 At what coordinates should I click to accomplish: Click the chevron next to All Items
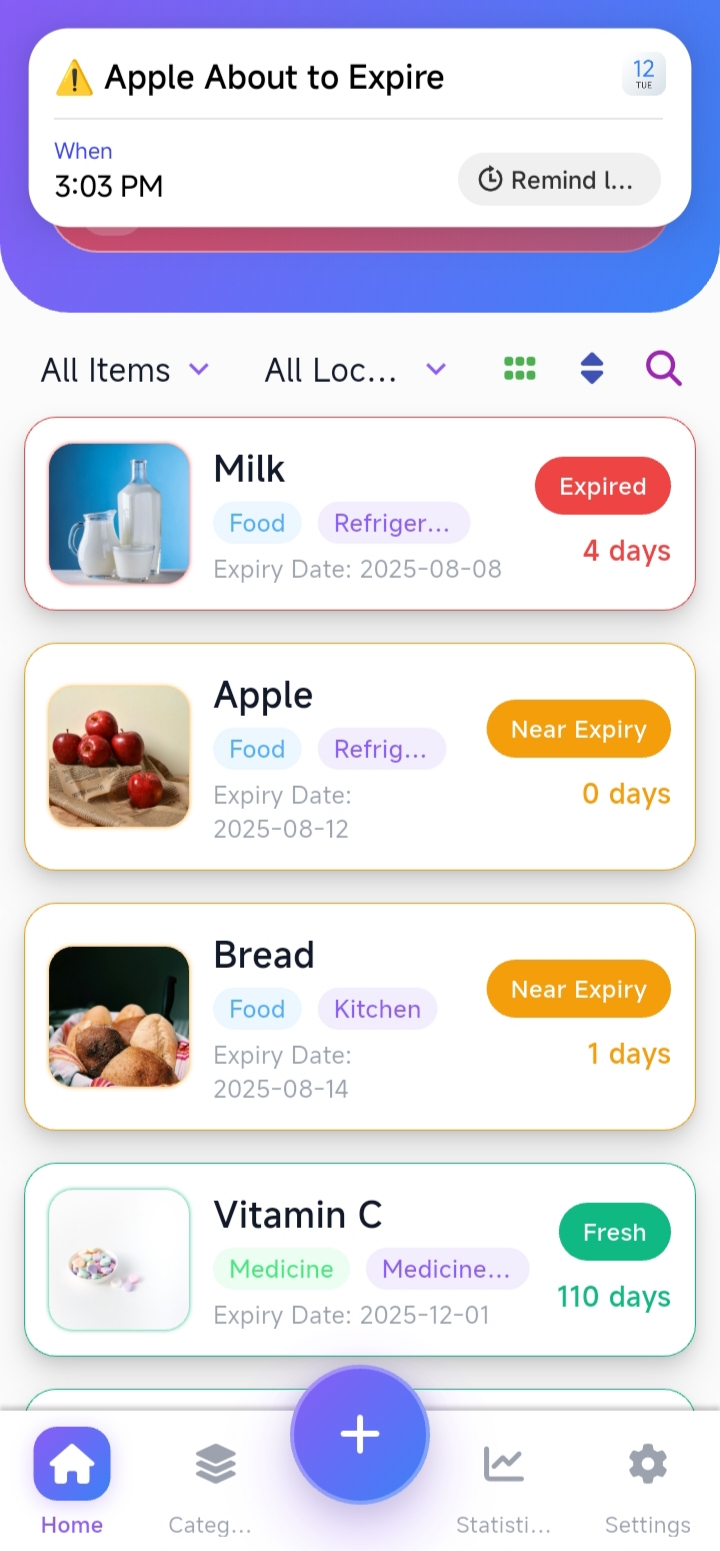pyautogui.click(x=197, y=370)
